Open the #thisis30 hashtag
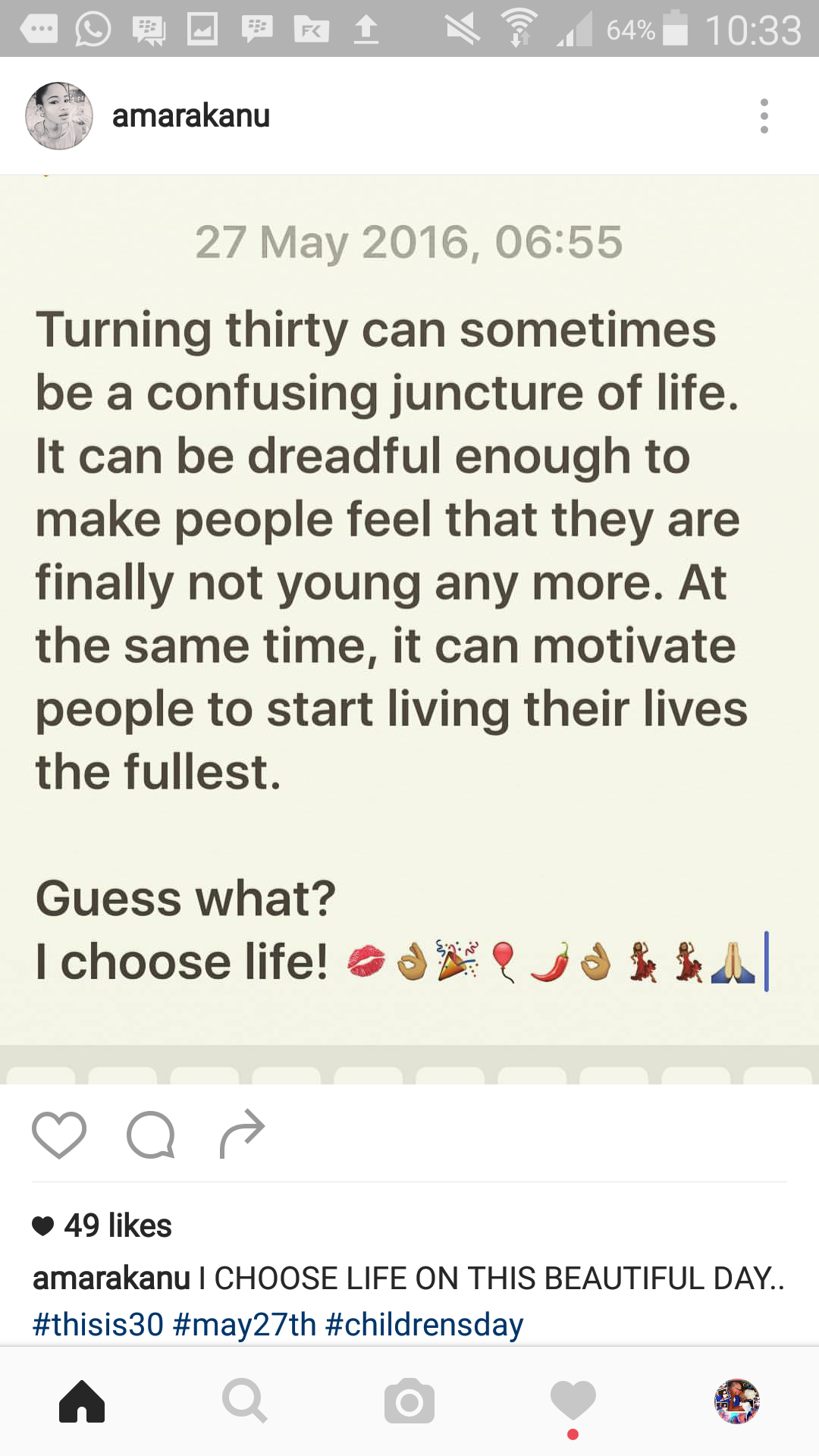Viewport: 819px width, 1456px height. coord(98,1325)
